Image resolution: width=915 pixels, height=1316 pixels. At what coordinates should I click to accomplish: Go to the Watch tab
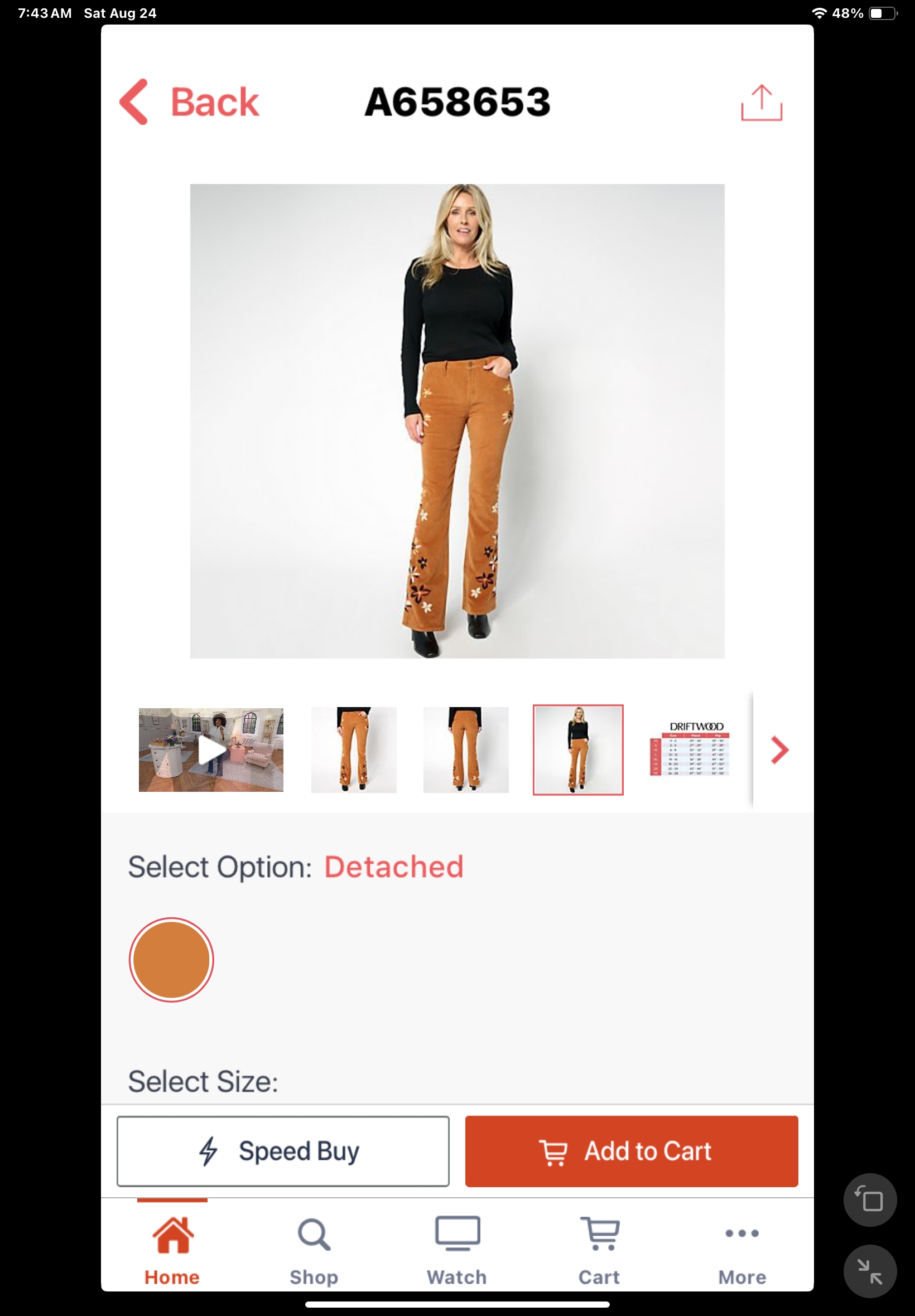pos(457,1252)
